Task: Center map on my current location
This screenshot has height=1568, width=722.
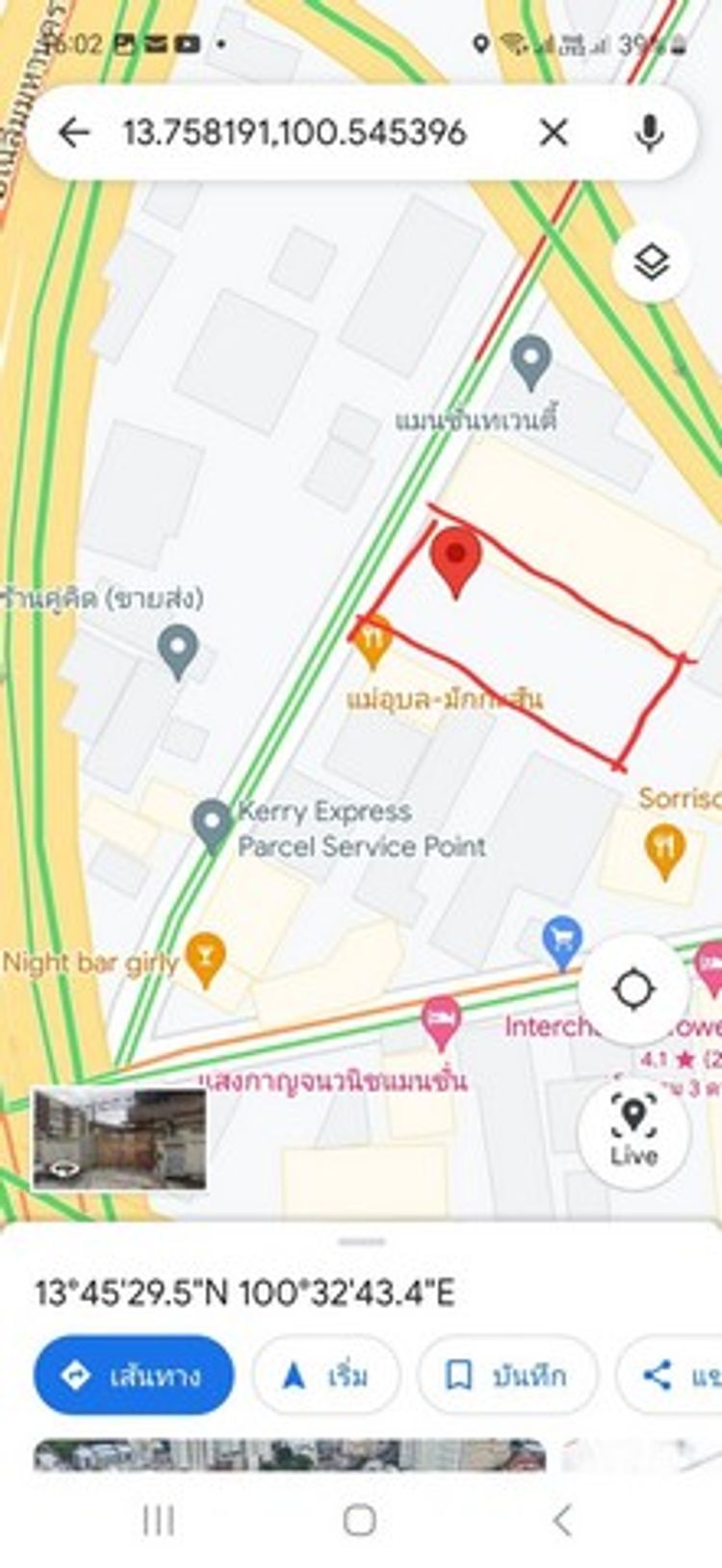Action: (633, 989)
